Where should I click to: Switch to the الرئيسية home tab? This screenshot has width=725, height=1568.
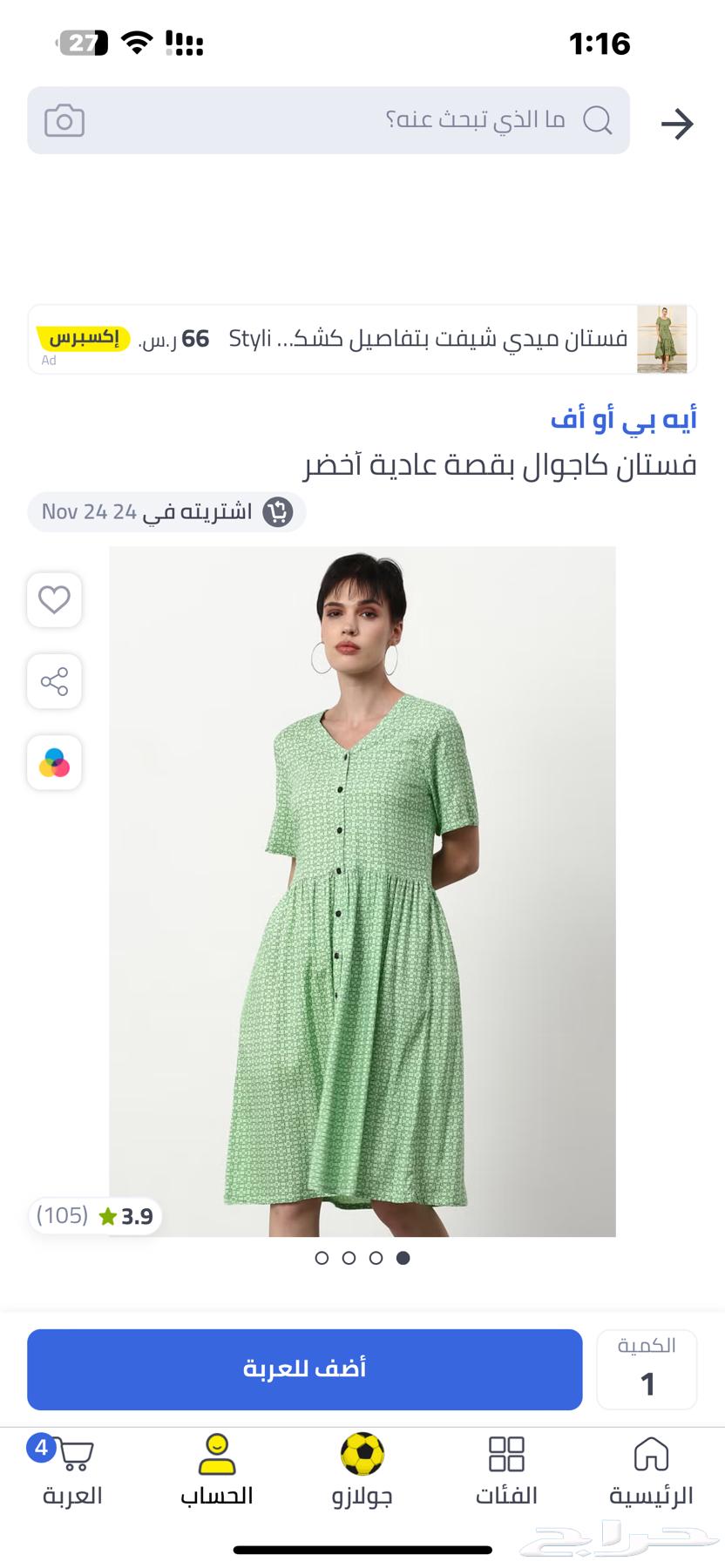coord(651,1470)
